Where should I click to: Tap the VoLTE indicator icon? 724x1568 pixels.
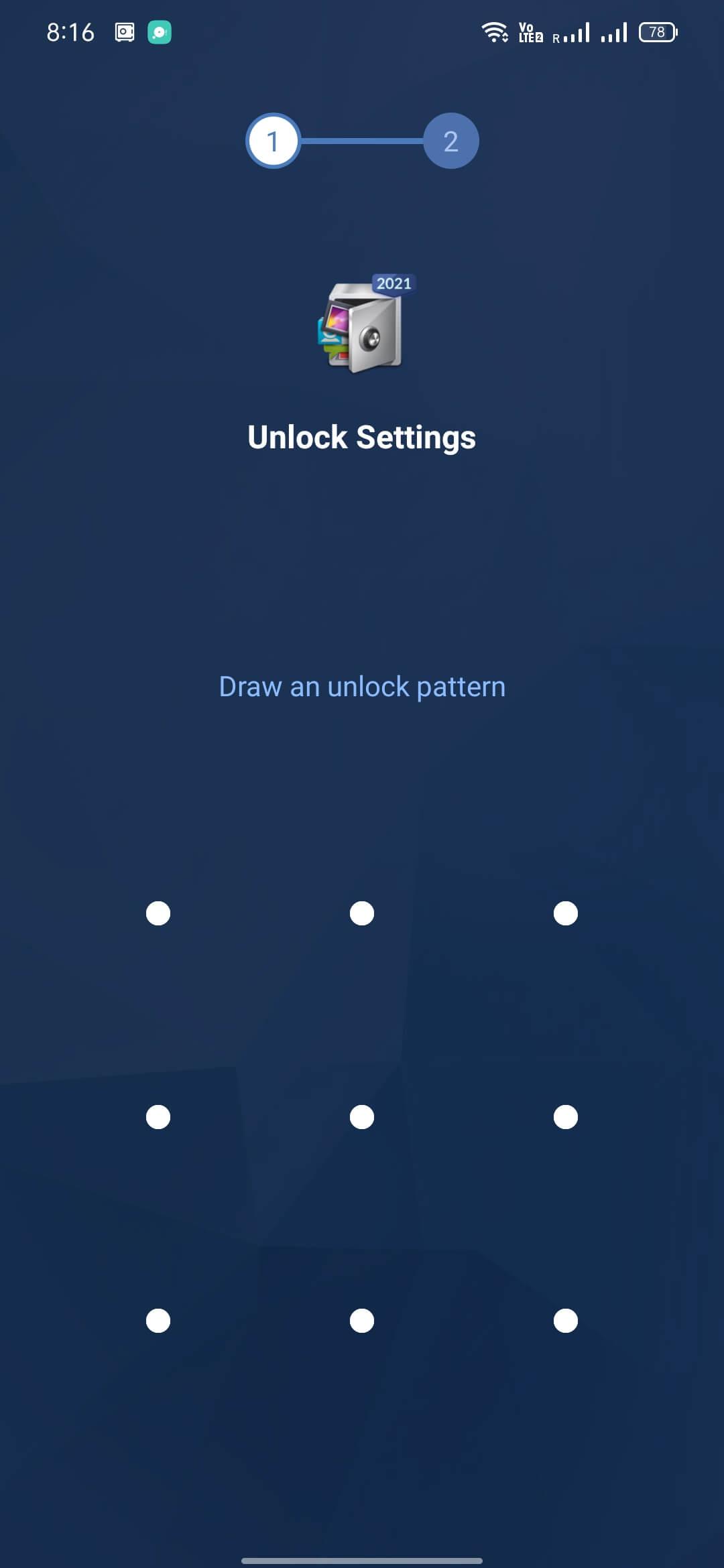pos(529,31)
